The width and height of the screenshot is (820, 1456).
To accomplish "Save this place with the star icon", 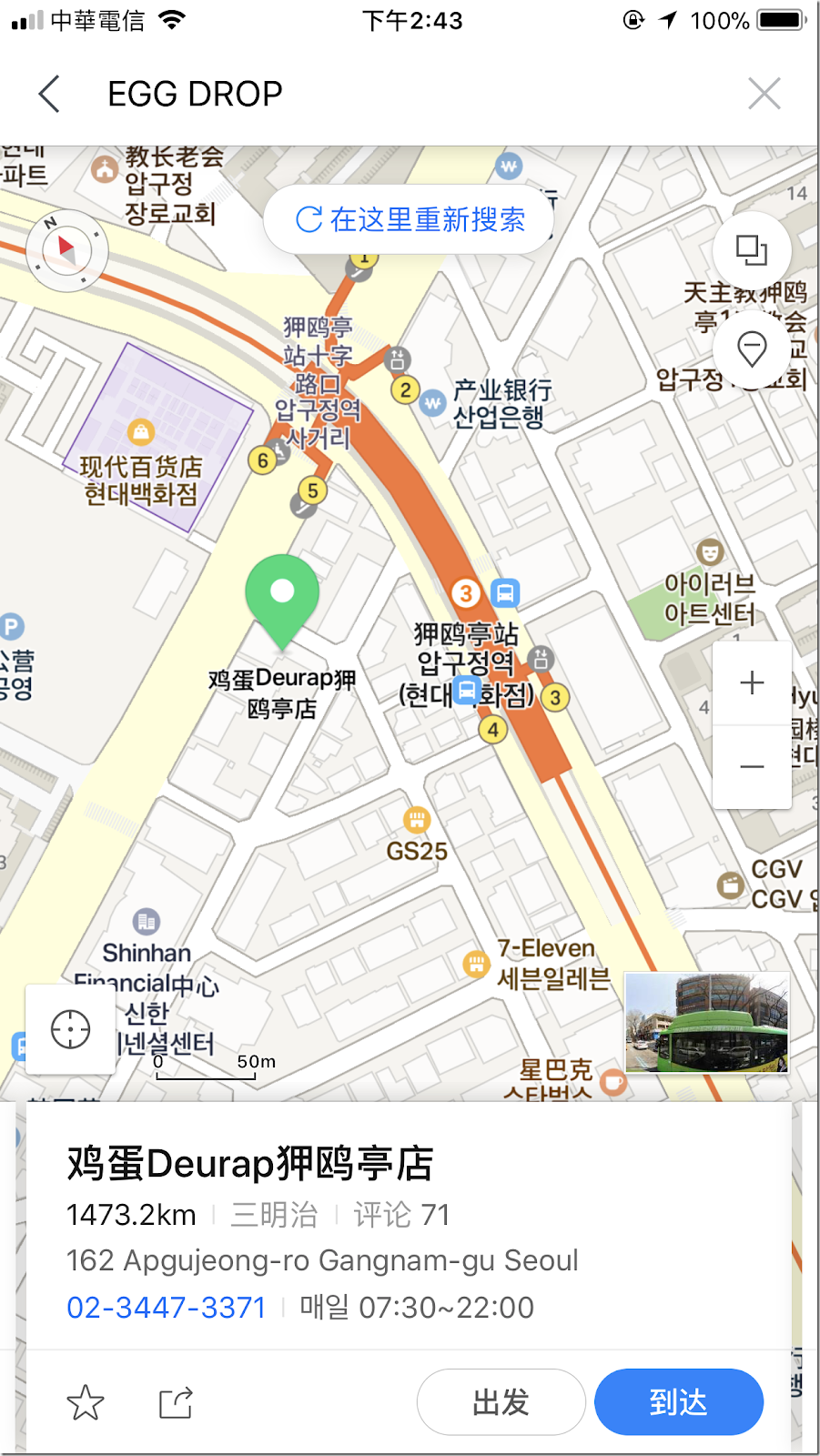I will tap(86, 1402).
